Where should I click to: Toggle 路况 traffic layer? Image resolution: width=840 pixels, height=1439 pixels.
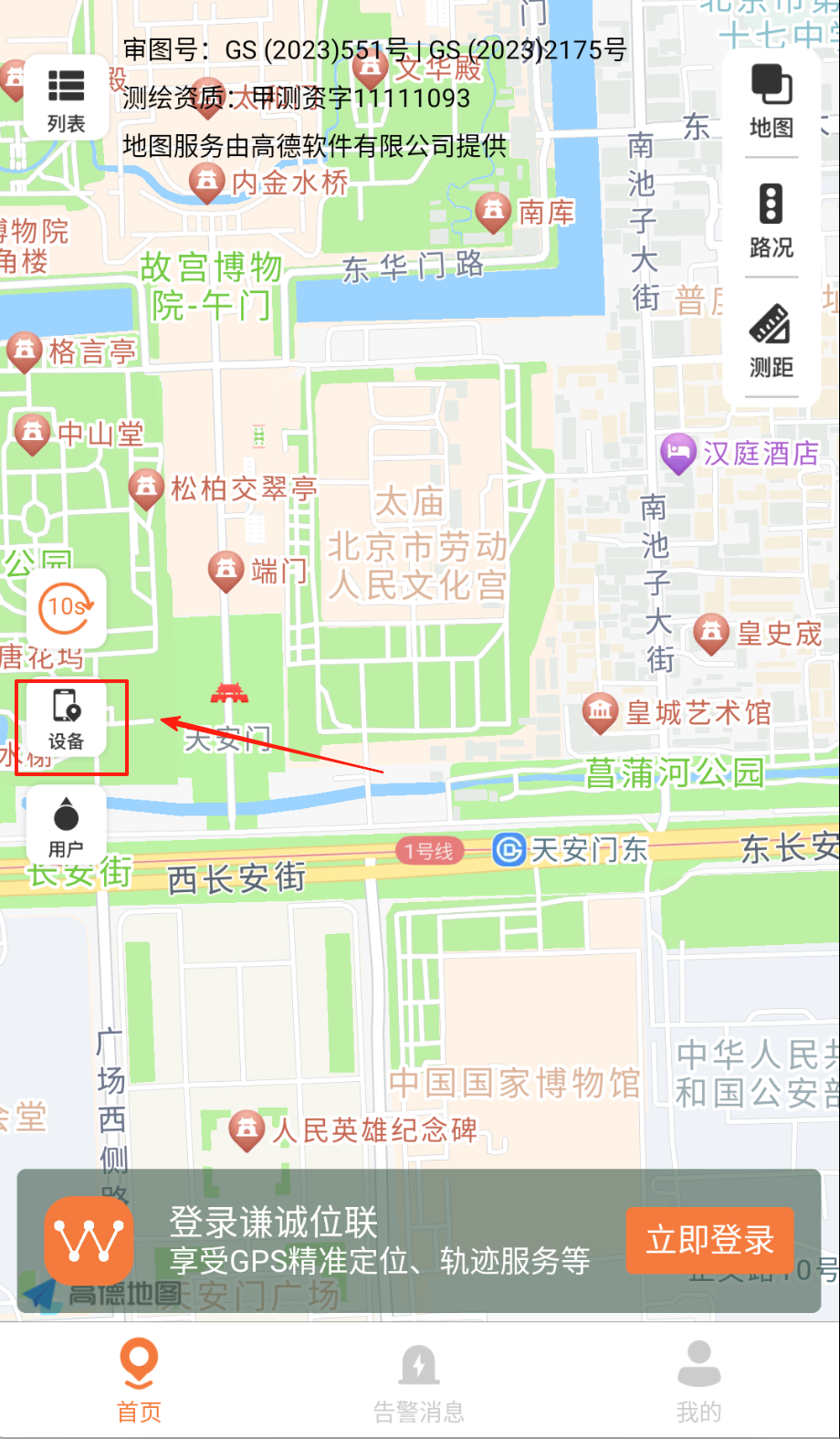[x=772, y=220]
